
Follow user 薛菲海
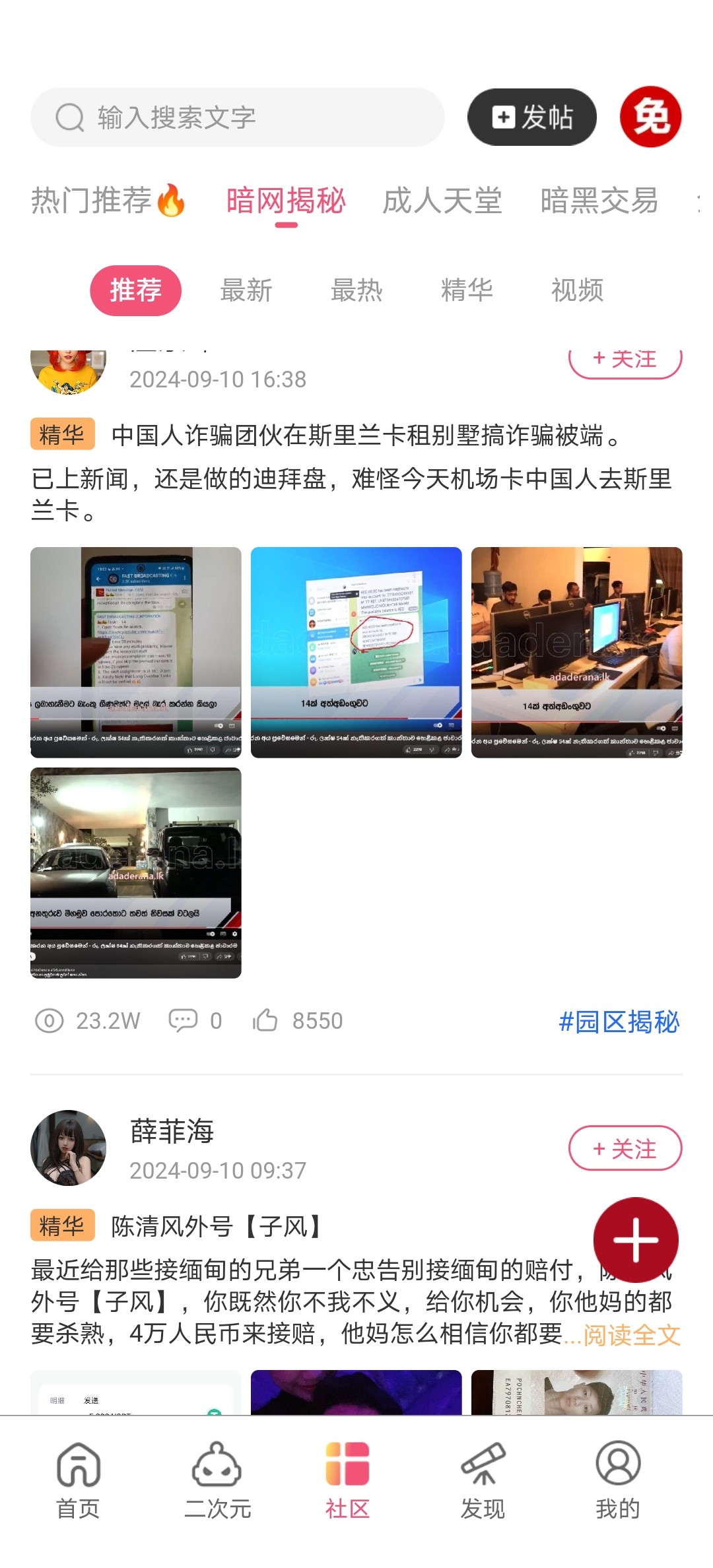pyautogui.click(x=625, y=1149)
